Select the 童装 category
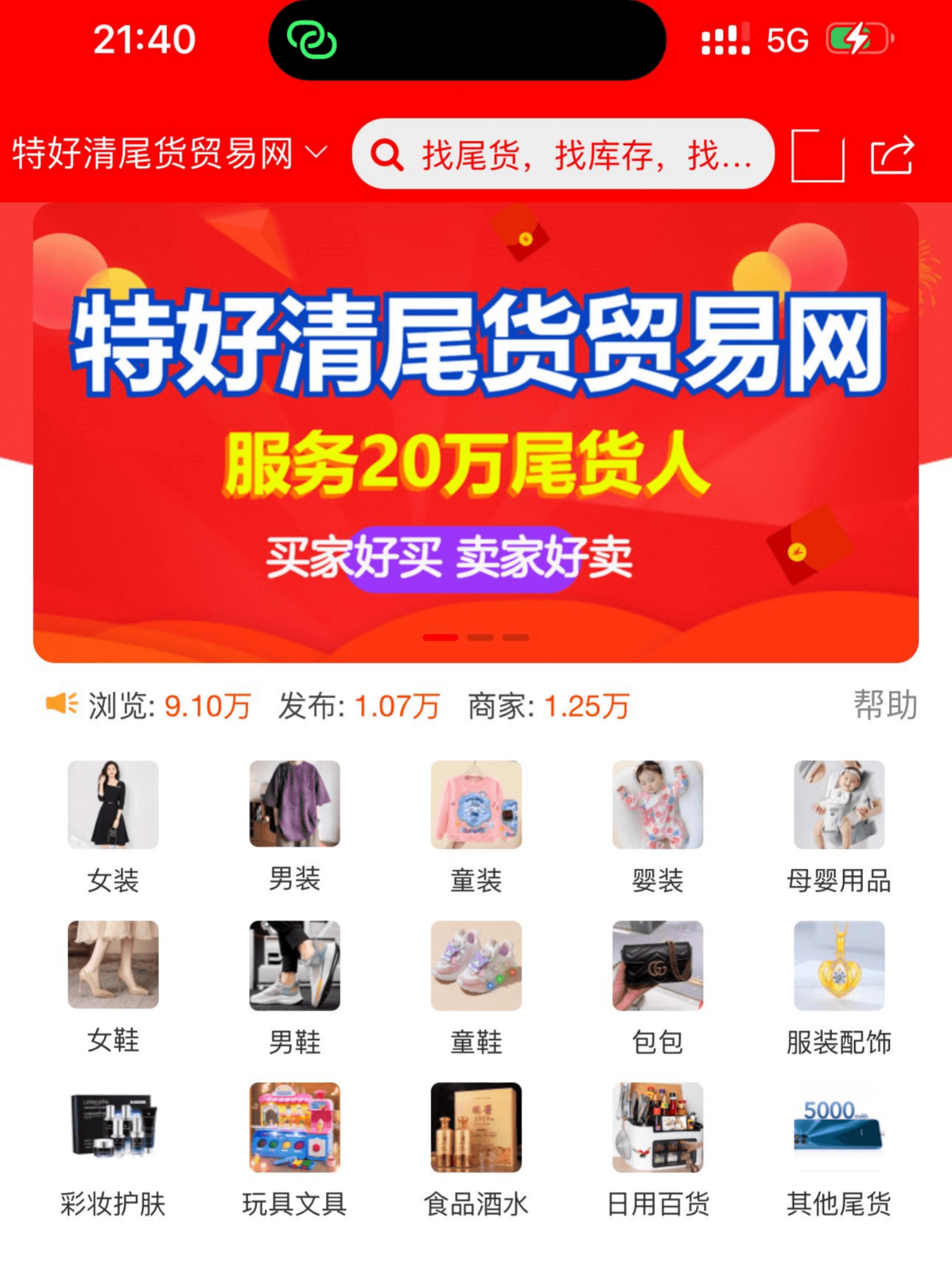The width and height of the screenshot is (952, 1270). (476, 826)
